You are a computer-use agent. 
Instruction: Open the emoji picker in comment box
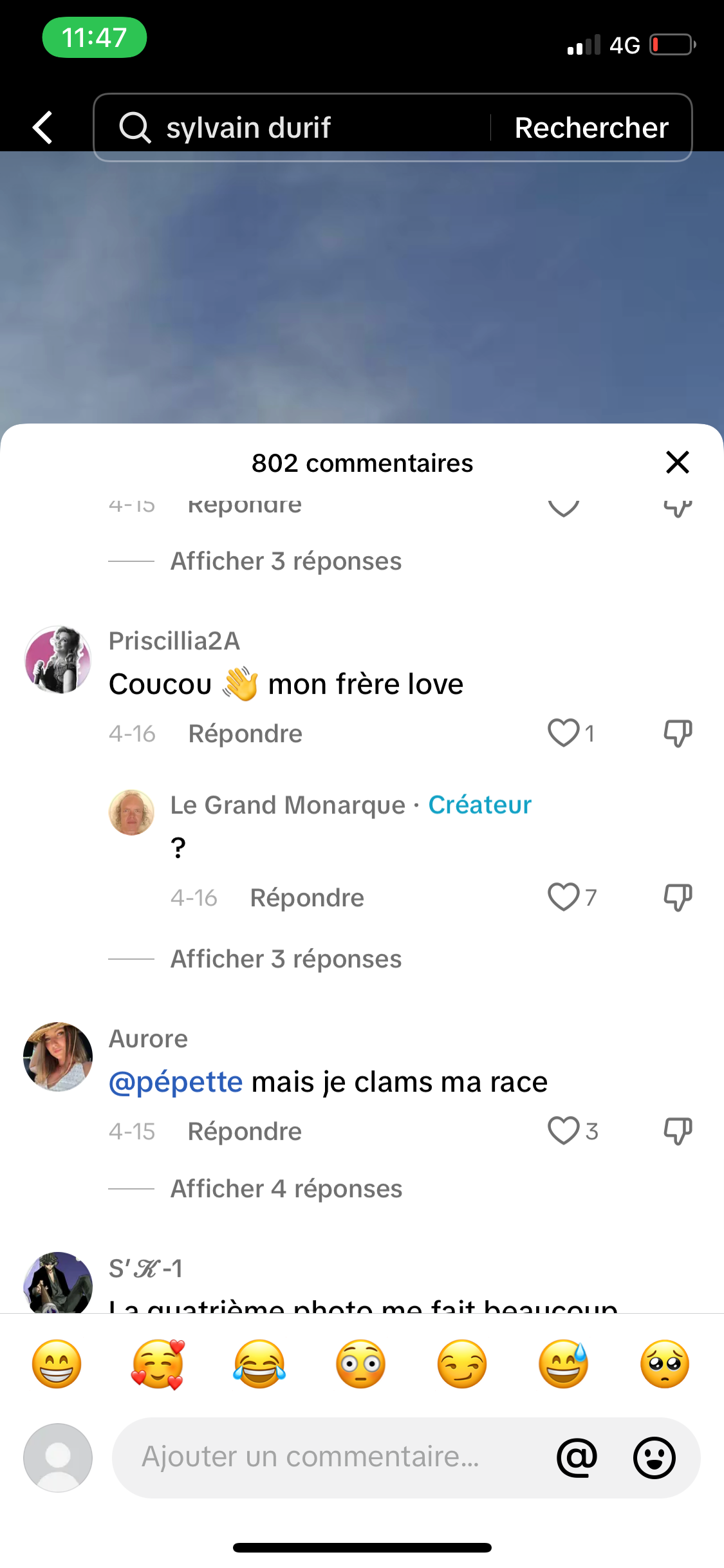pyautogui.click(x=654, y=1457)
